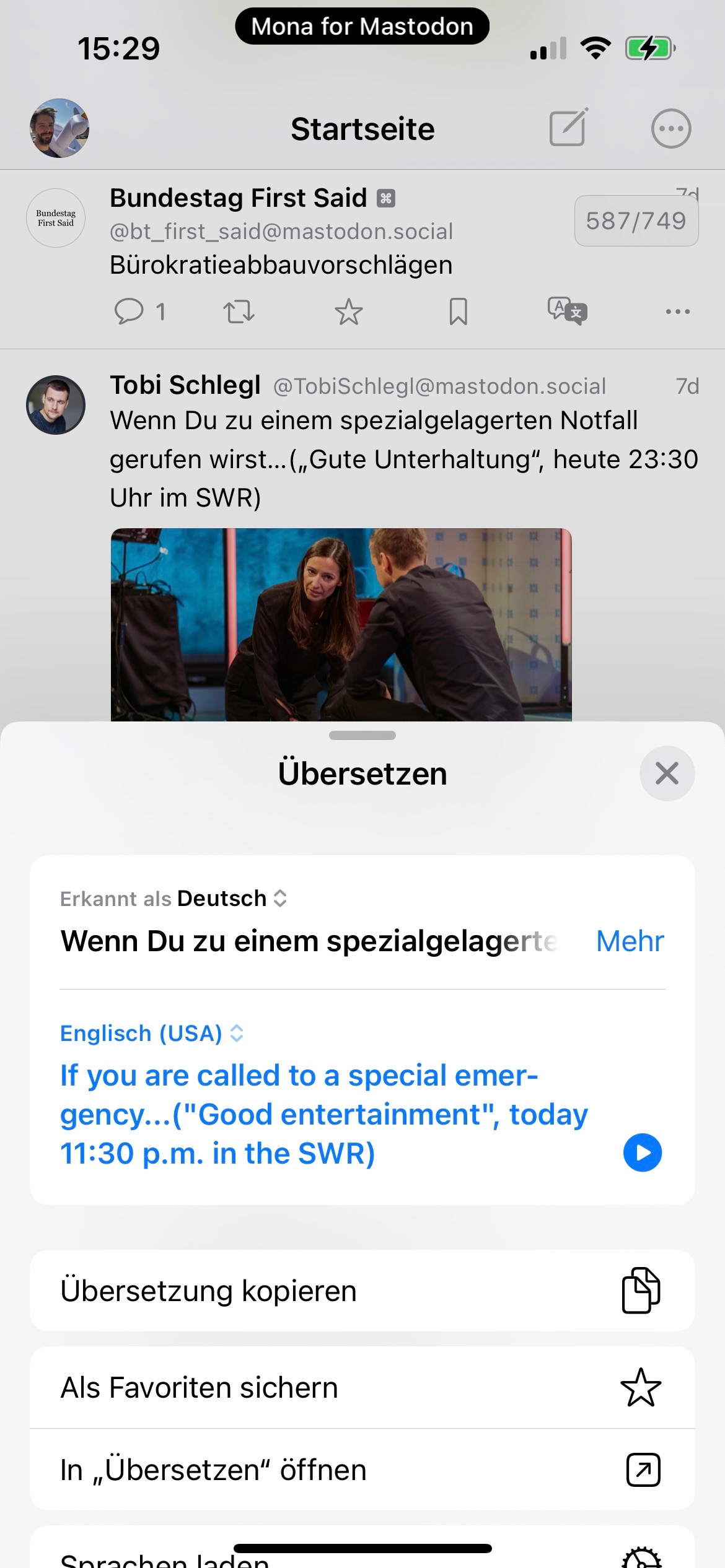Compose a new post

pos(568,128)
